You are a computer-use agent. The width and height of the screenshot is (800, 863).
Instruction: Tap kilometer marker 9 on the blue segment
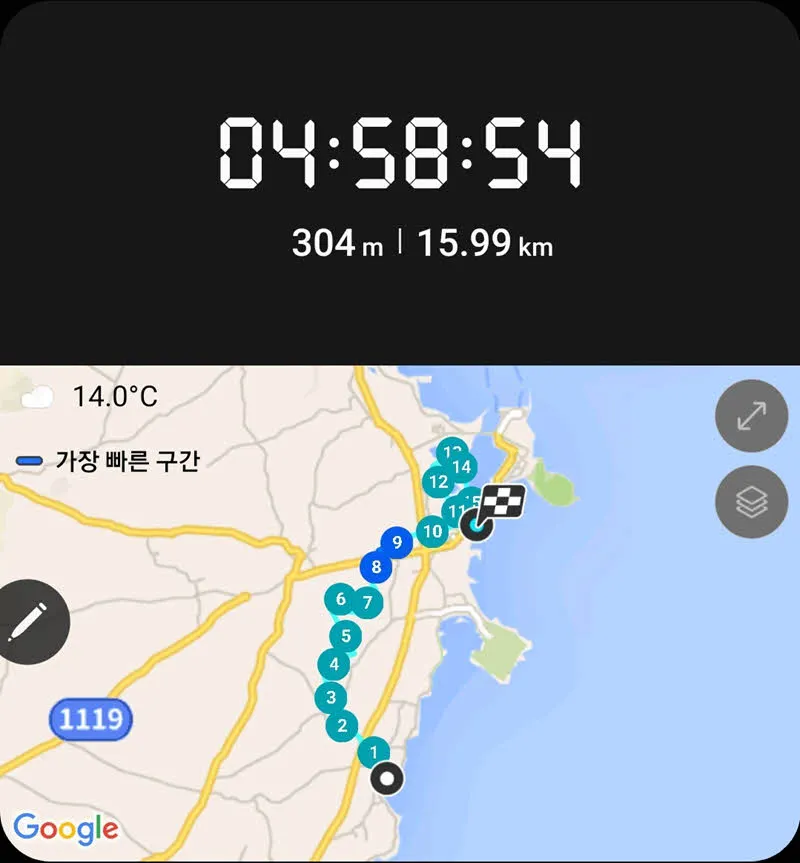[x=396, y=541]
